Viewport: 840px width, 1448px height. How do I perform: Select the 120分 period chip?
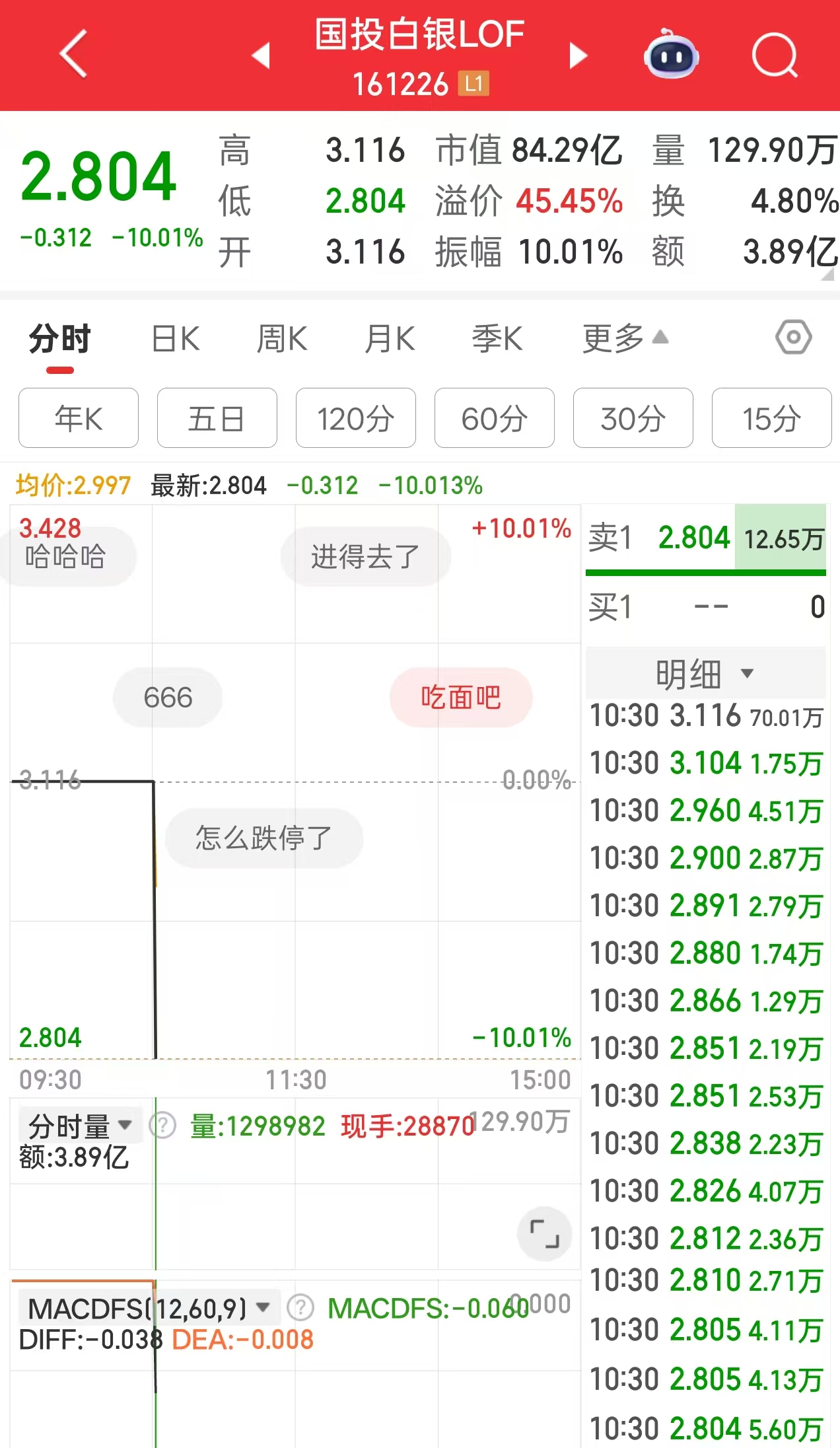point(355,418)
